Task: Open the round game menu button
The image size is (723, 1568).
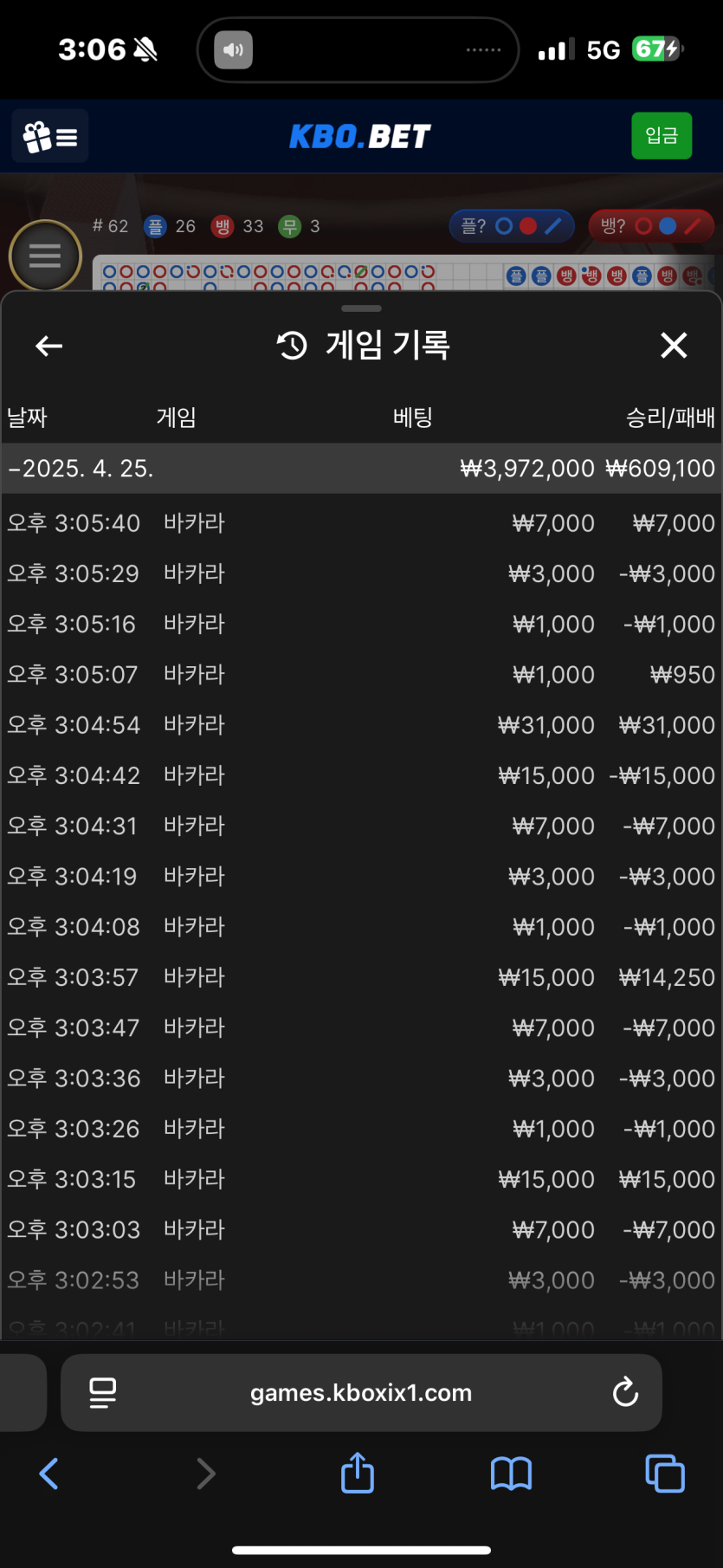Action: coord(45,256)
